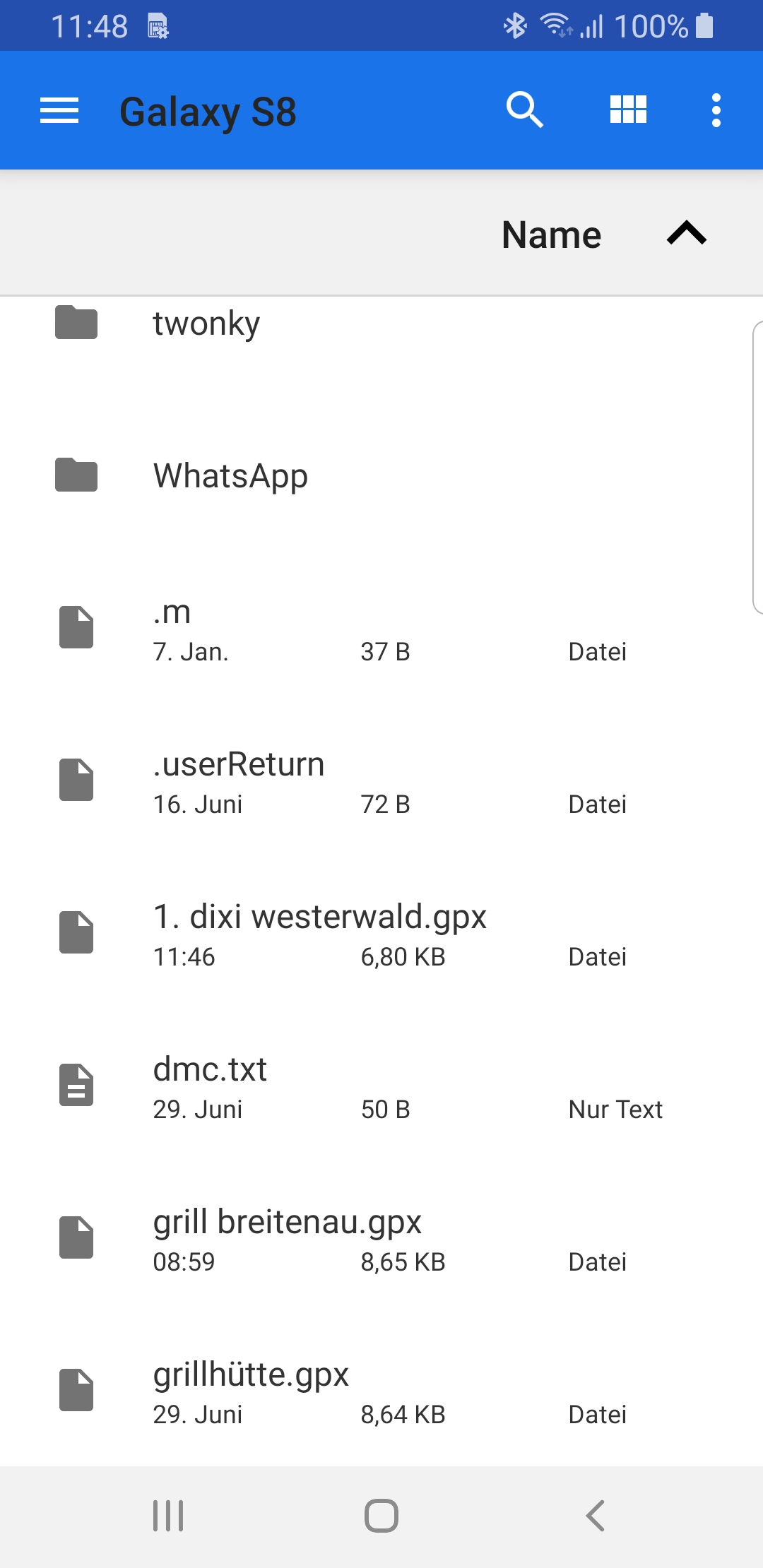This screenshot has height=1568, width=763.
Task: Open the overflow options menu
Action: pos(716,110)
